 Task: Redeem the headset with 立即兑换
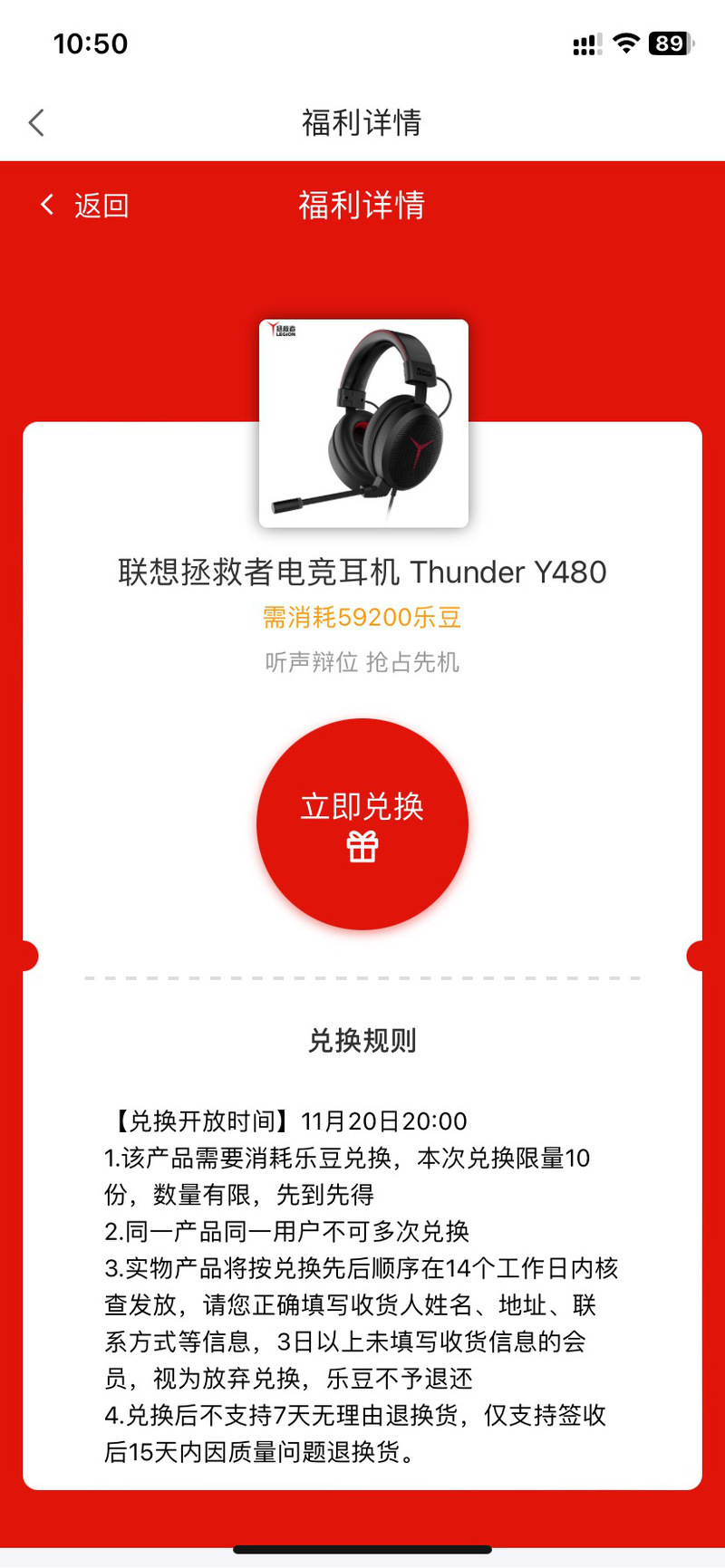(x=362, y=824)
